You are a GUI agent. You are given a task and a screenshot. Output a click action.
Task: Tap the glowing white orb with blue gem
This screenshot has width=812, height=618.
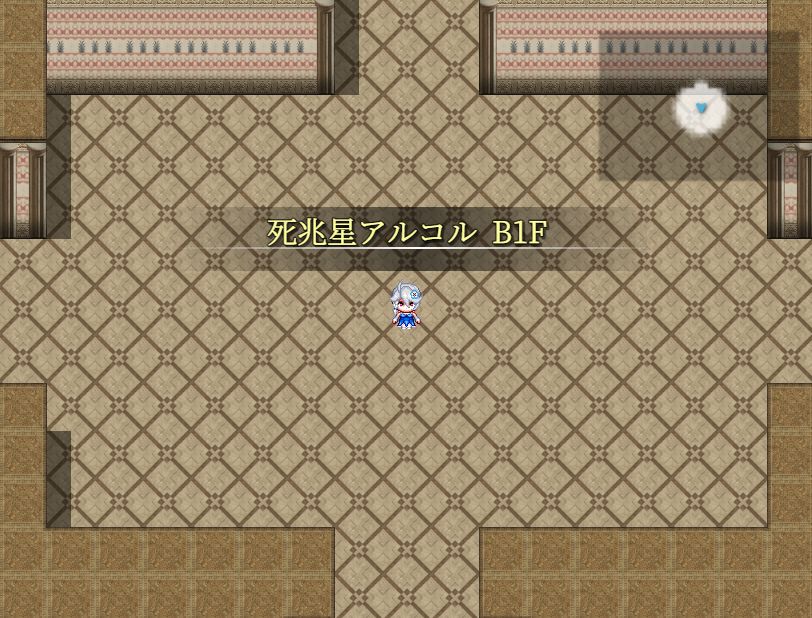699,108
